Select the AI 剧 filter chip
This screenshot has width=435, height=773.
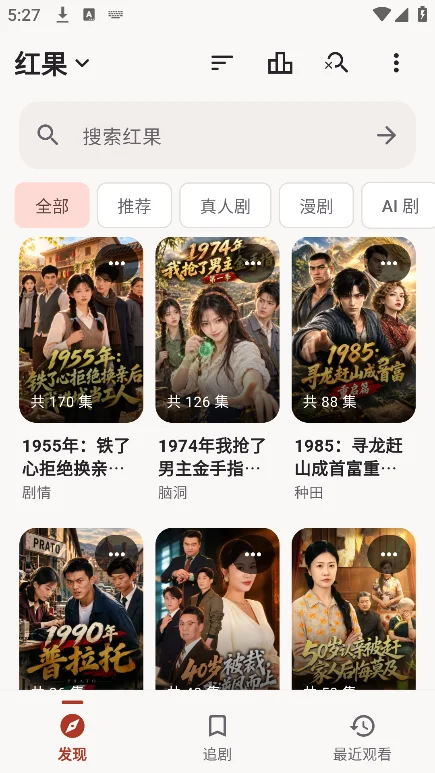tap(399, 206)
